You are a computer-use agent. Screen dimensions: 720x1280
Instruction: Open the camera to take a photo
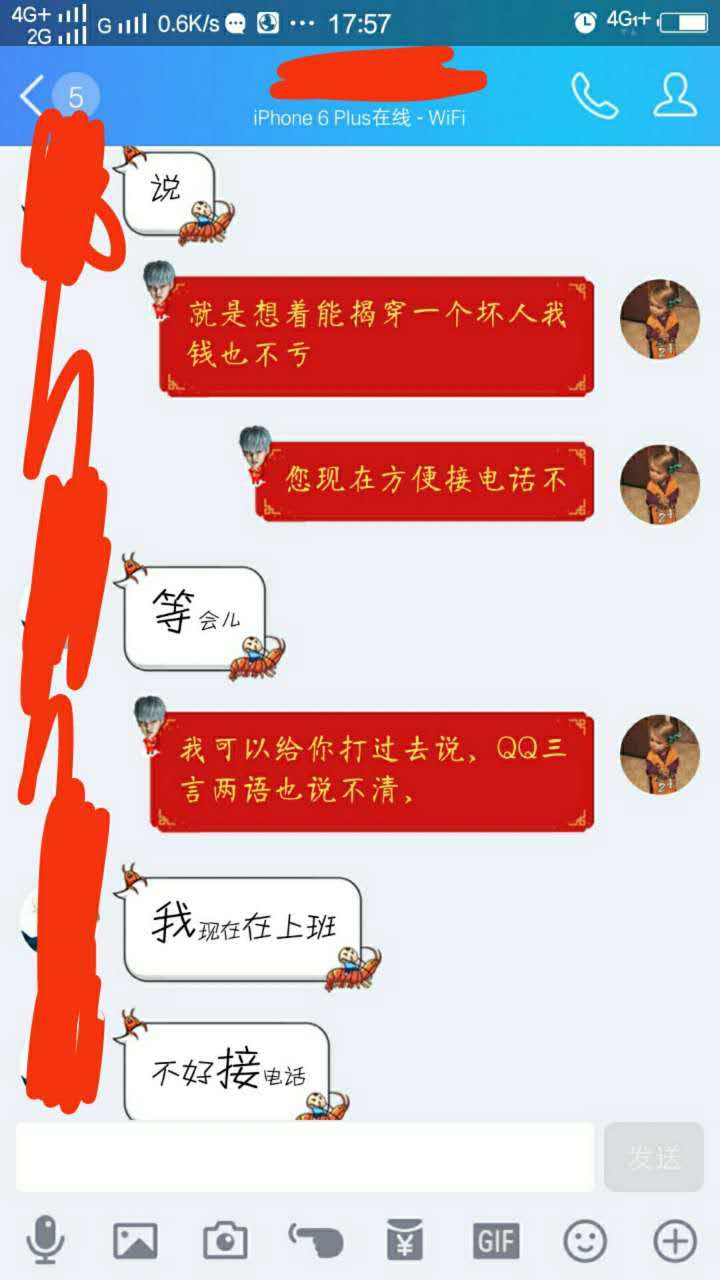click(x=225, y=1241)
